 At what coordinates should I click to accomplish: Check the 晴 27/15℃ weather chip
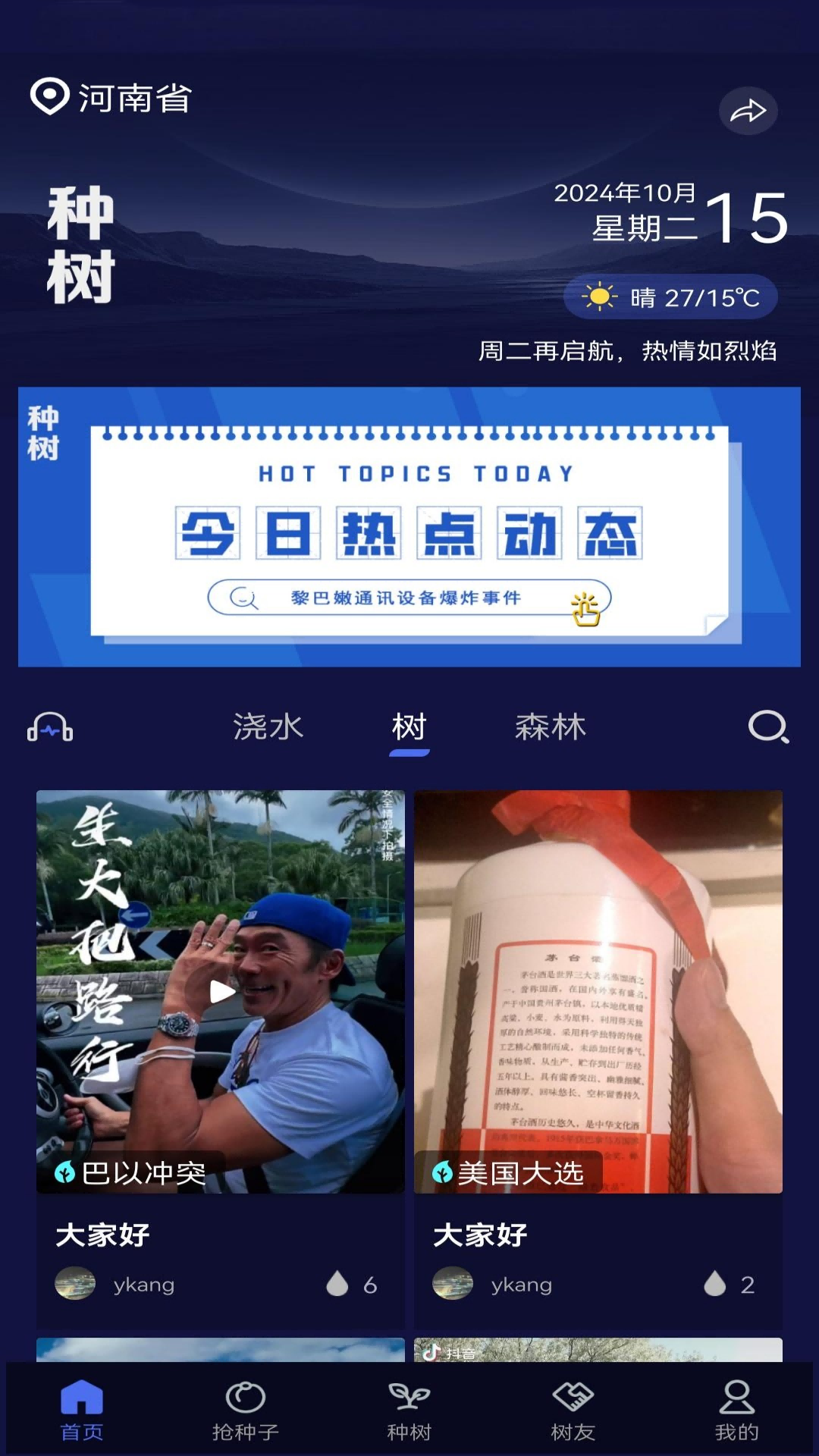(x=670, y=297)
